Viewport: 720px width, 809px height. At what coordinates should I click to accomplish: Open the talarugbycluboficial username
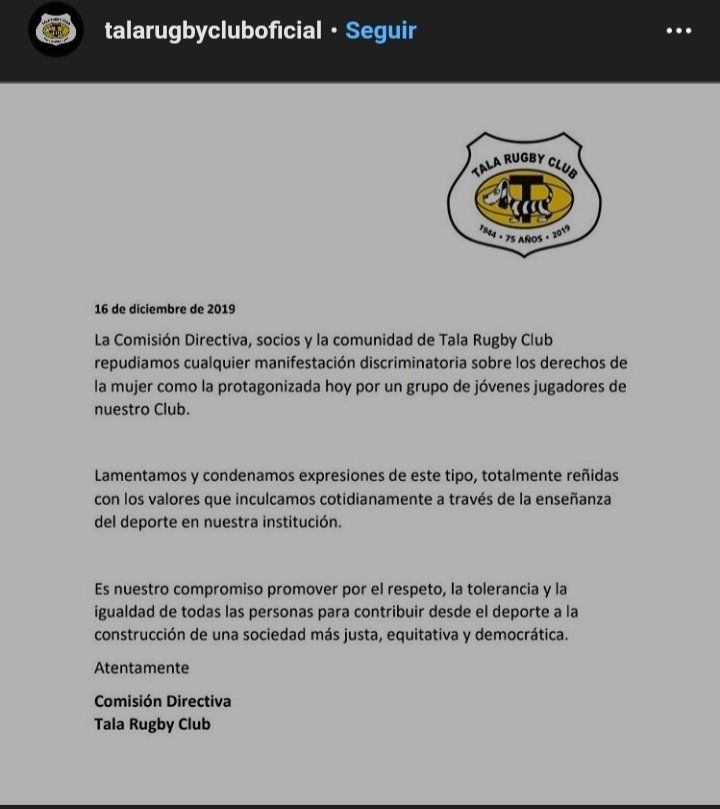pyautogui.click(x=213, y=31)
